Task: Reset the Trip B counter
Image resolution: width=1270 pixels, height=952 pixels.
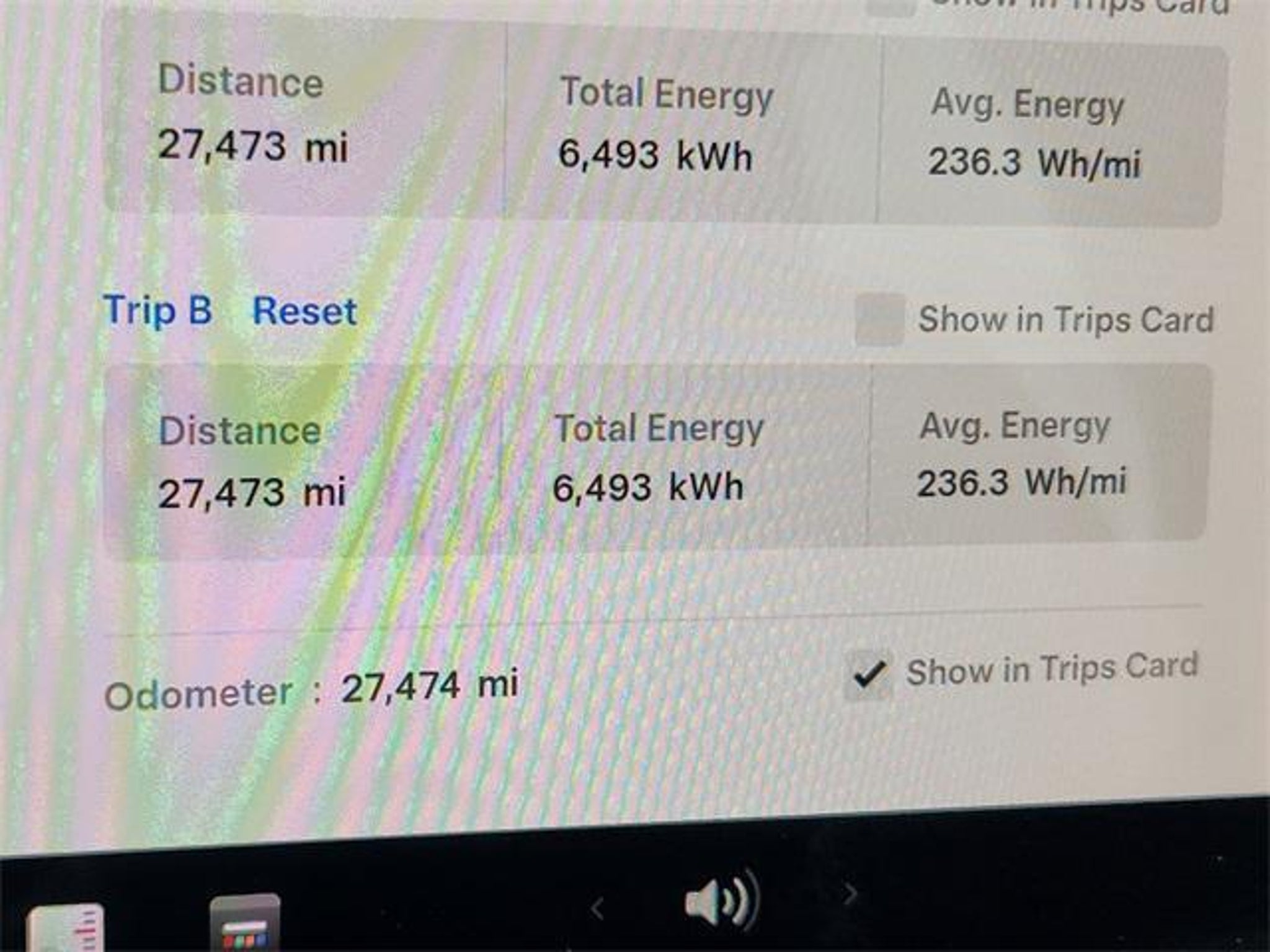Action: click(x=304, y=311)
